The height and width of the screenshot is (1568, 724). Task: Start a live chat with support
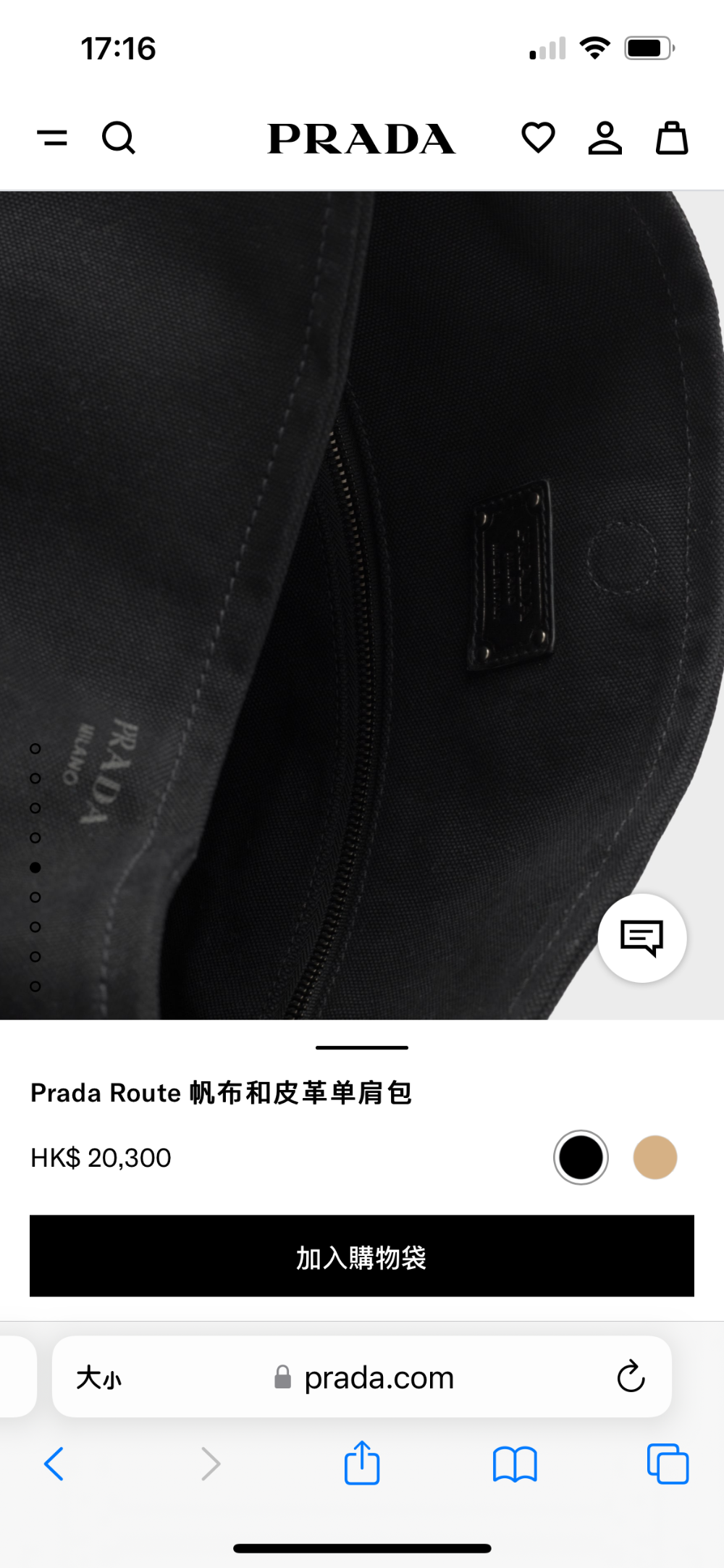point(642,938)
